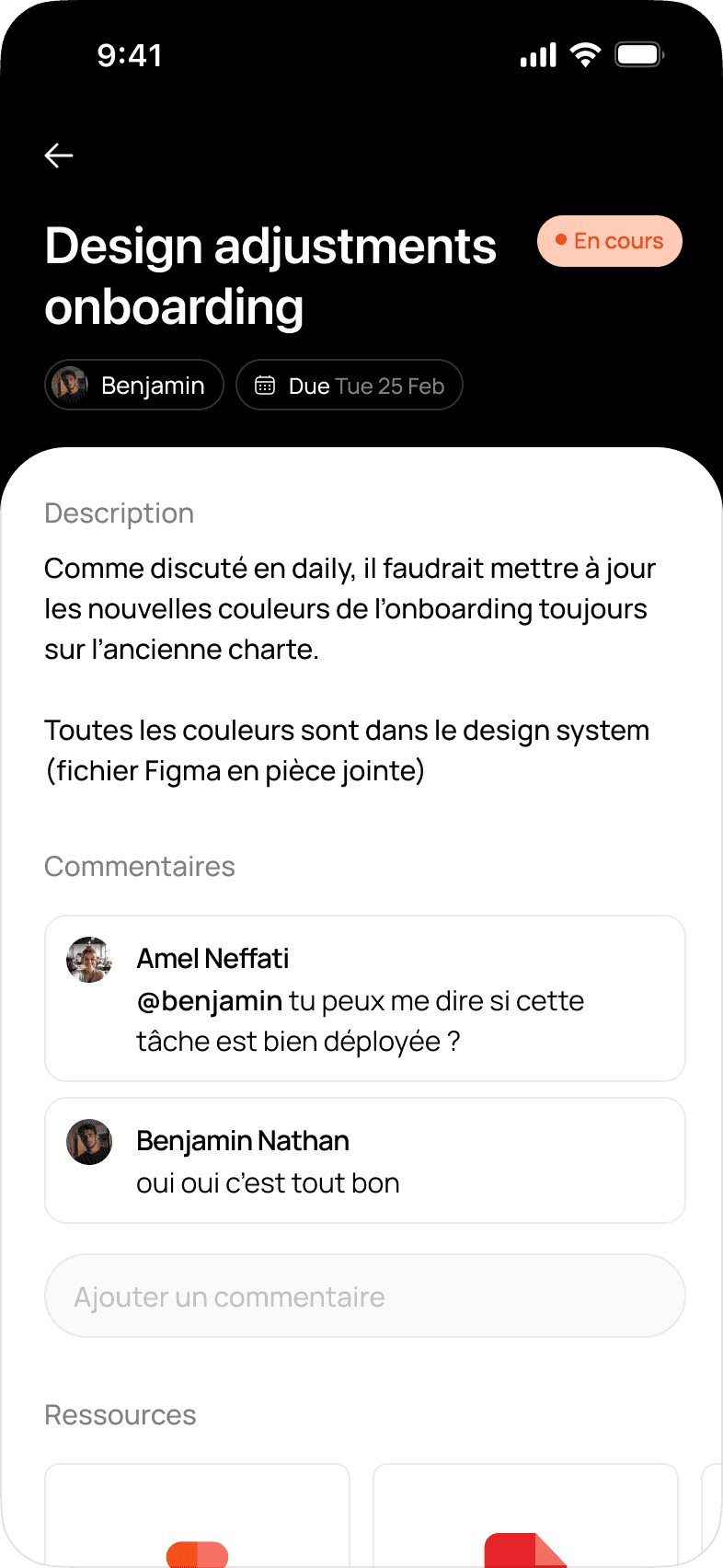This screenshot has height=1568, width=723.
Task: Open Benjamin Nathan's comment
Action: point(364,1160)
